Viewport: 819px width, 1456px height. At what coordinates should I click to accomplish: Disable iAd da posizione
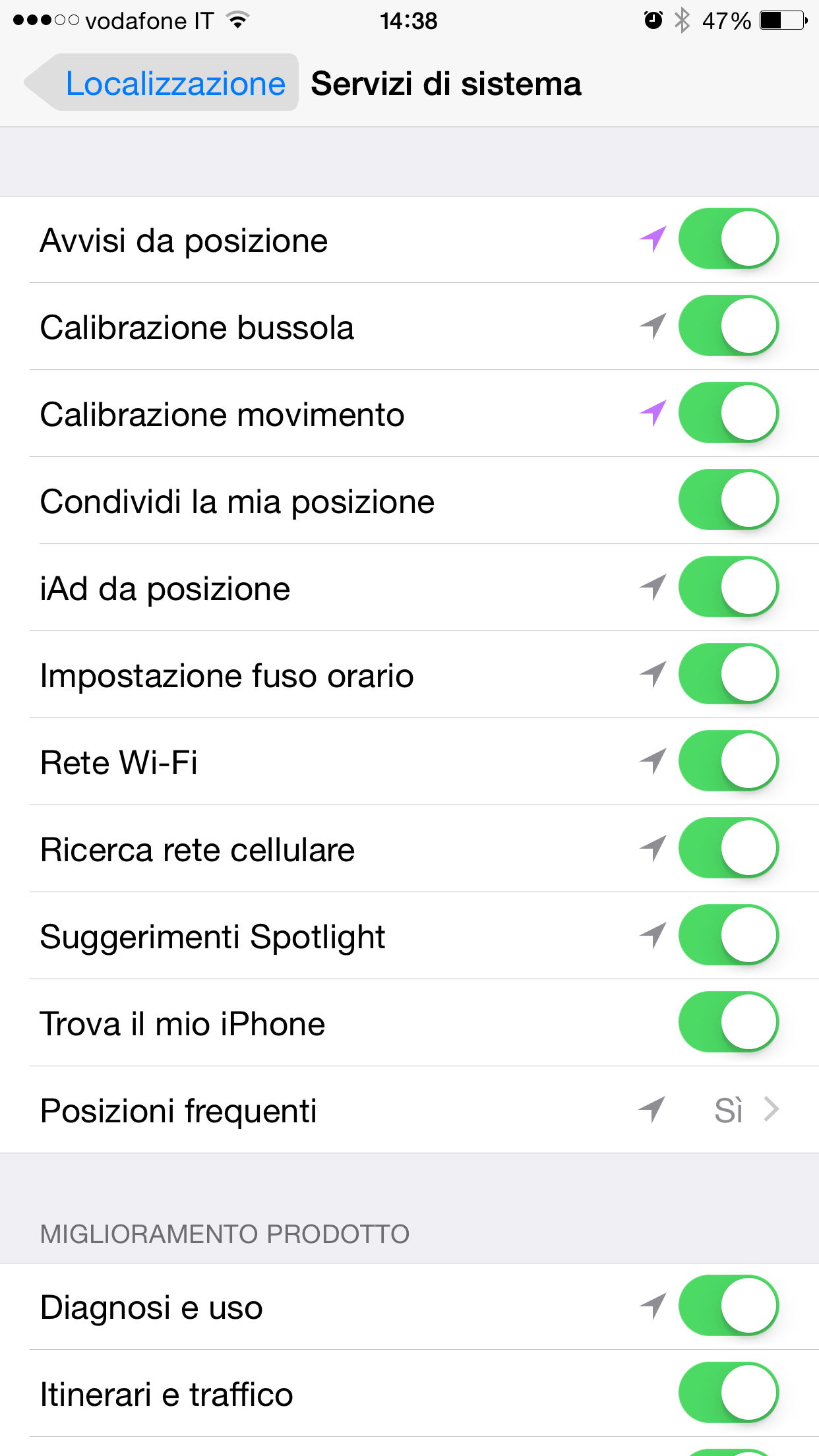(x=728, y=587)
